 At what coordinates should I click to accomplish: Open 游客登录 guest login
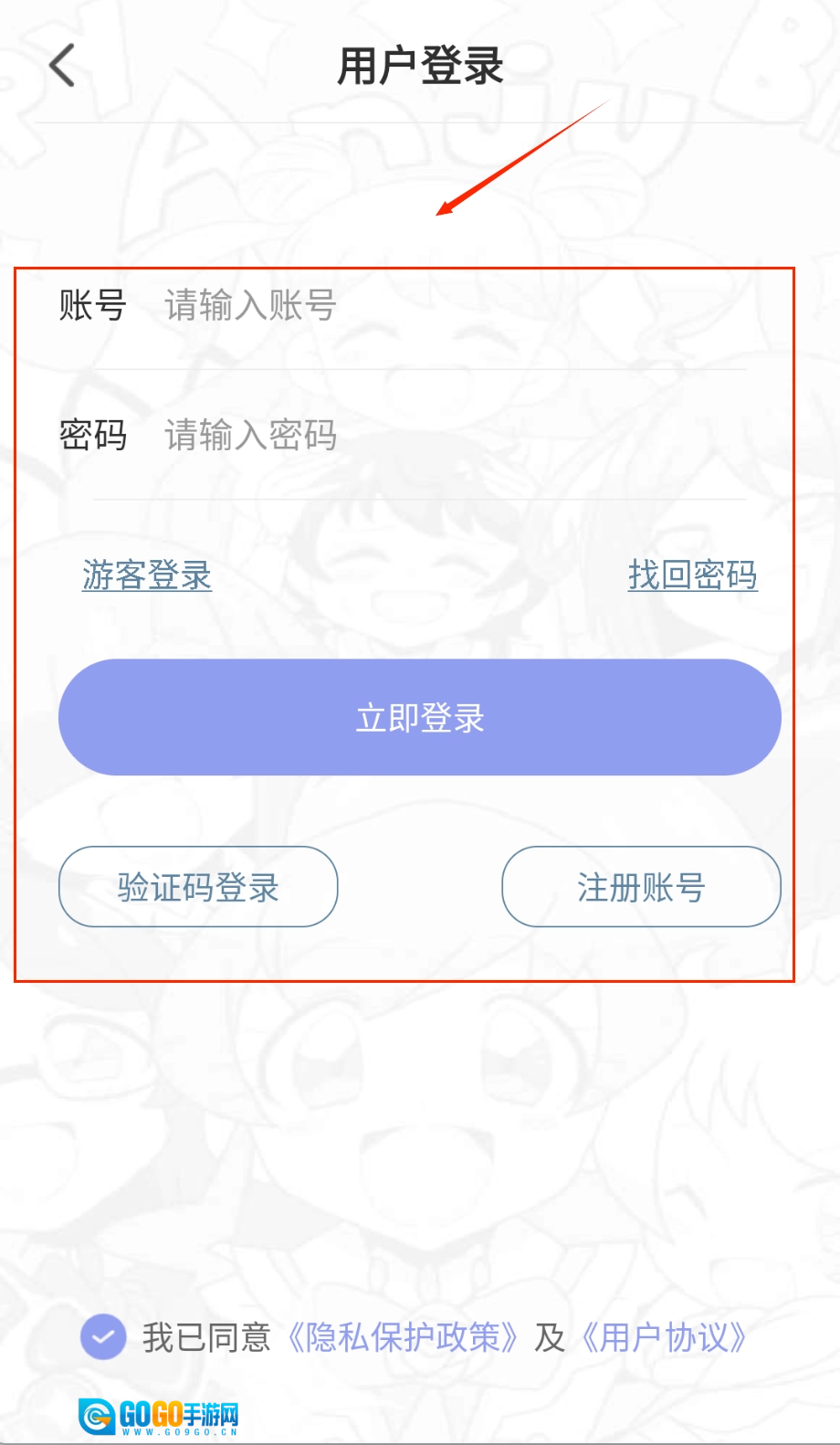tap(147, 575)
